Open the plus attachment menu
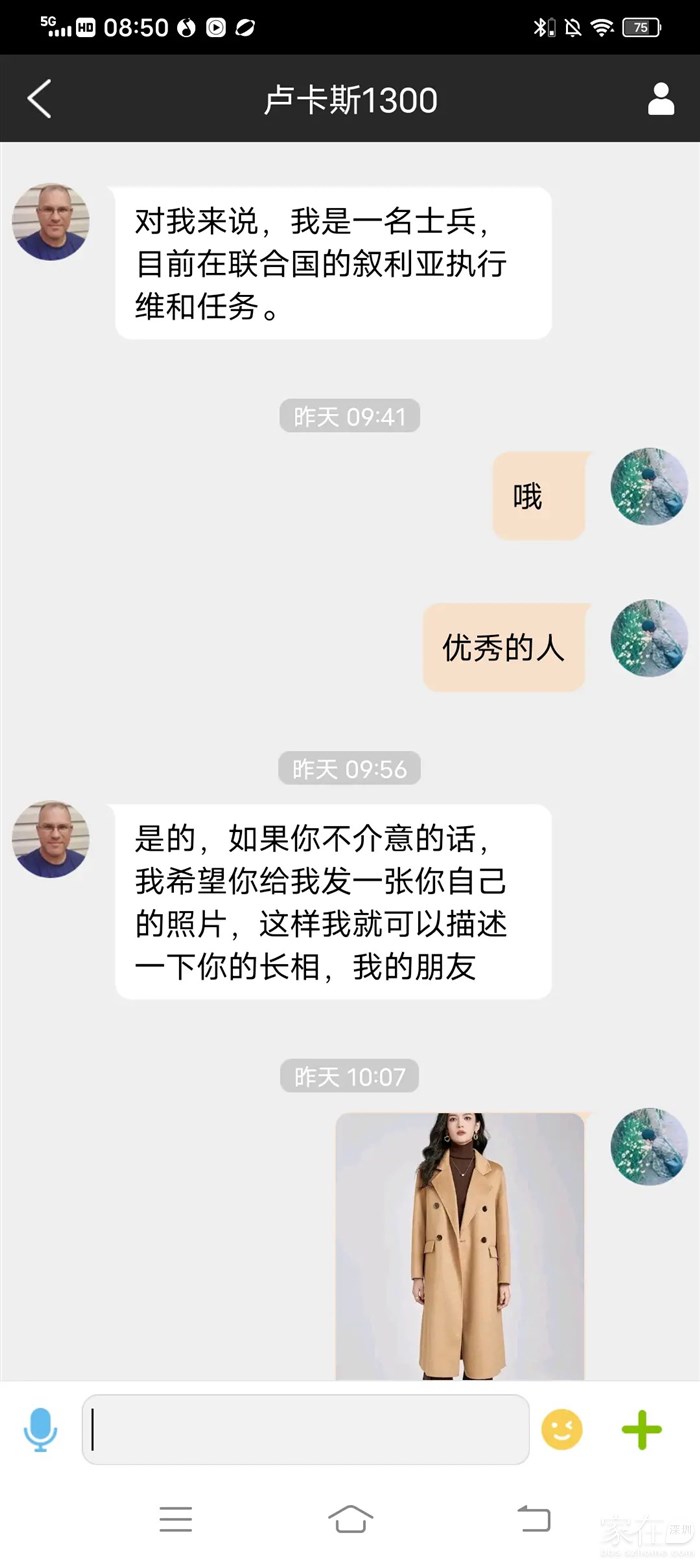The height and width of the screenshot is (1560, 700). click(x=641, y=1429)
